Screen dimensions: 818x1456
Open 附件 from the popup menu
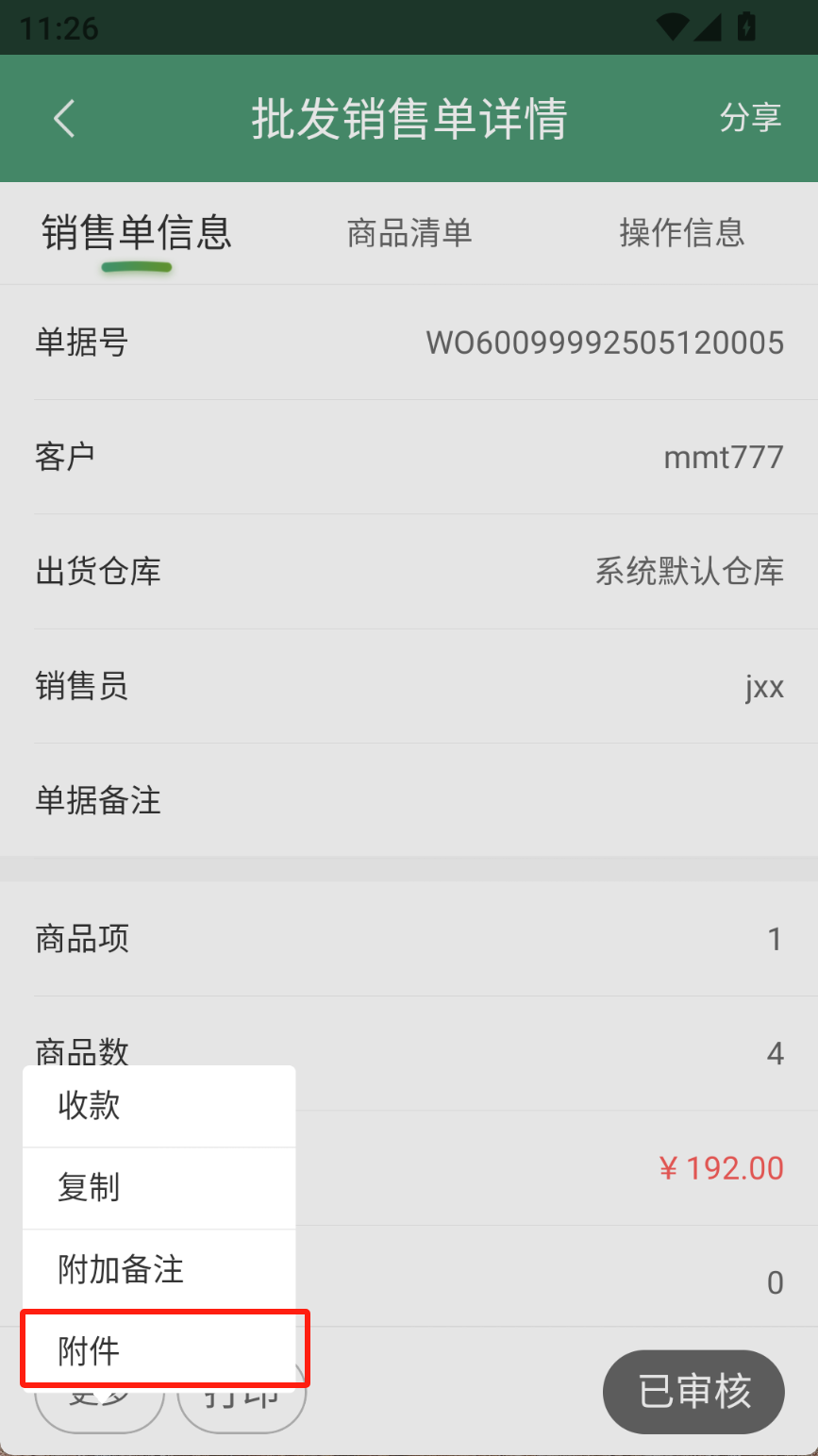[159, 1351]
